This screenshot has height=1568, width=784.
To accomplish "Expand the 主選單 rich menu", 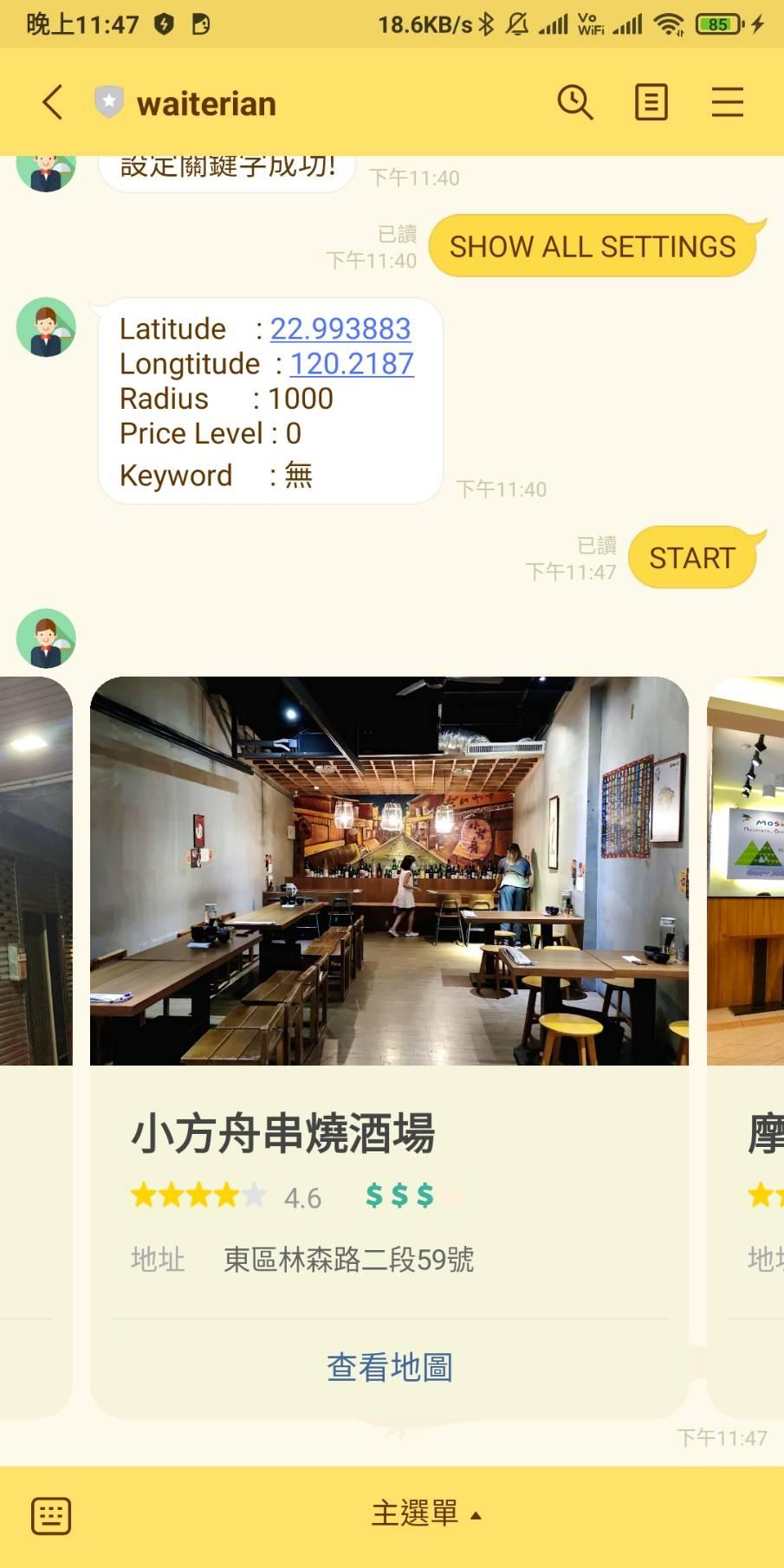I will point(426,1514).
